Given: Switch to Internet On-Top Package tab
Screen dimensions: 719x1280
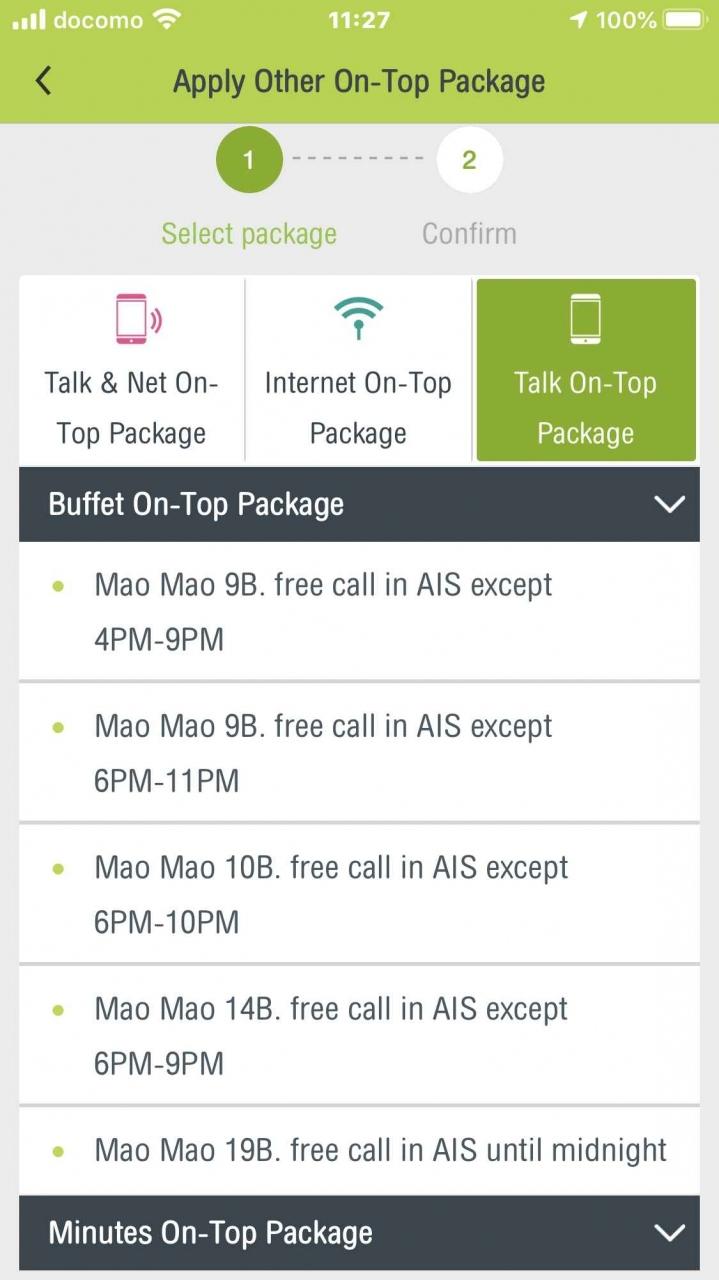Looking at the screenshot, I should click(x=358, y=370).
